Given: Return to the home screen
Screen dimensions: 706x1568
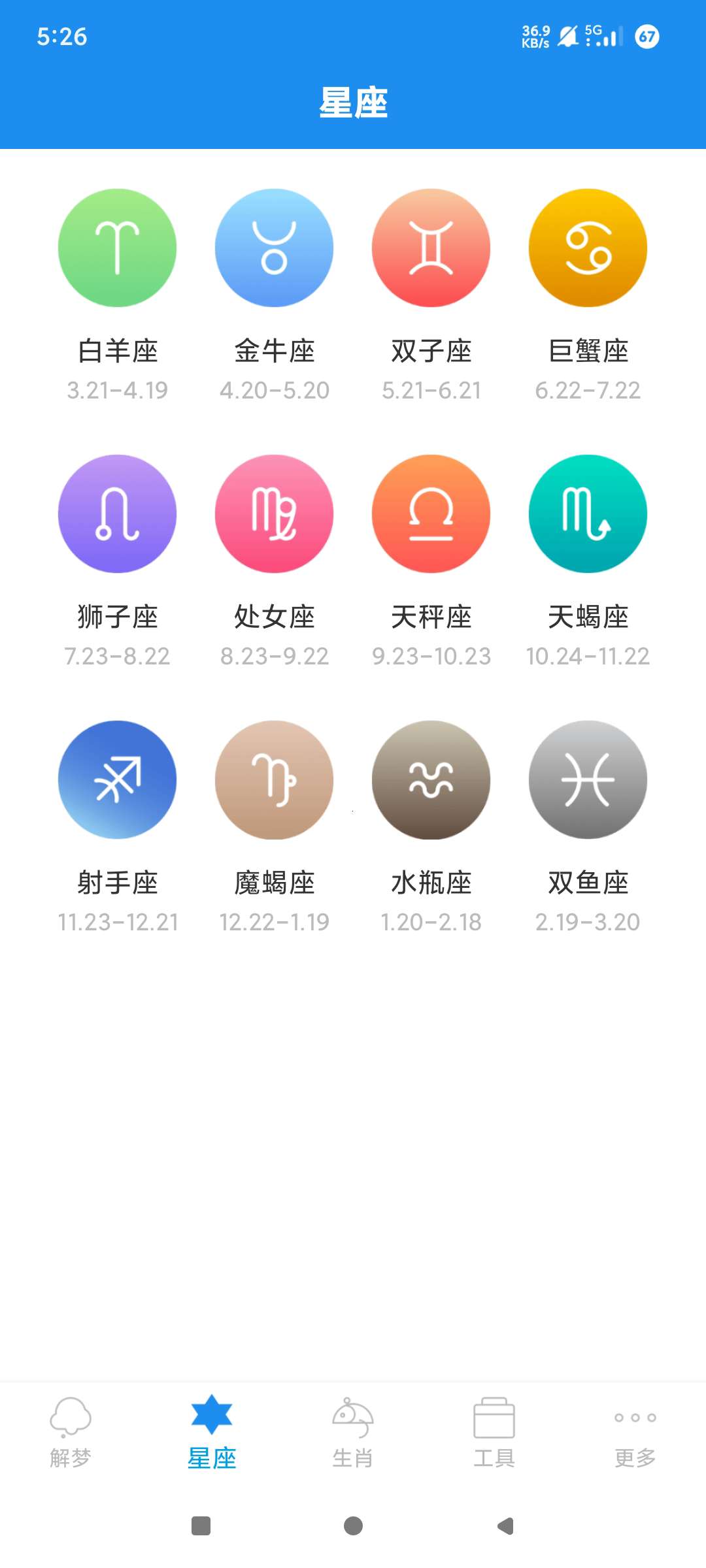Looking at the screenshot, I should click(353, 1526).
